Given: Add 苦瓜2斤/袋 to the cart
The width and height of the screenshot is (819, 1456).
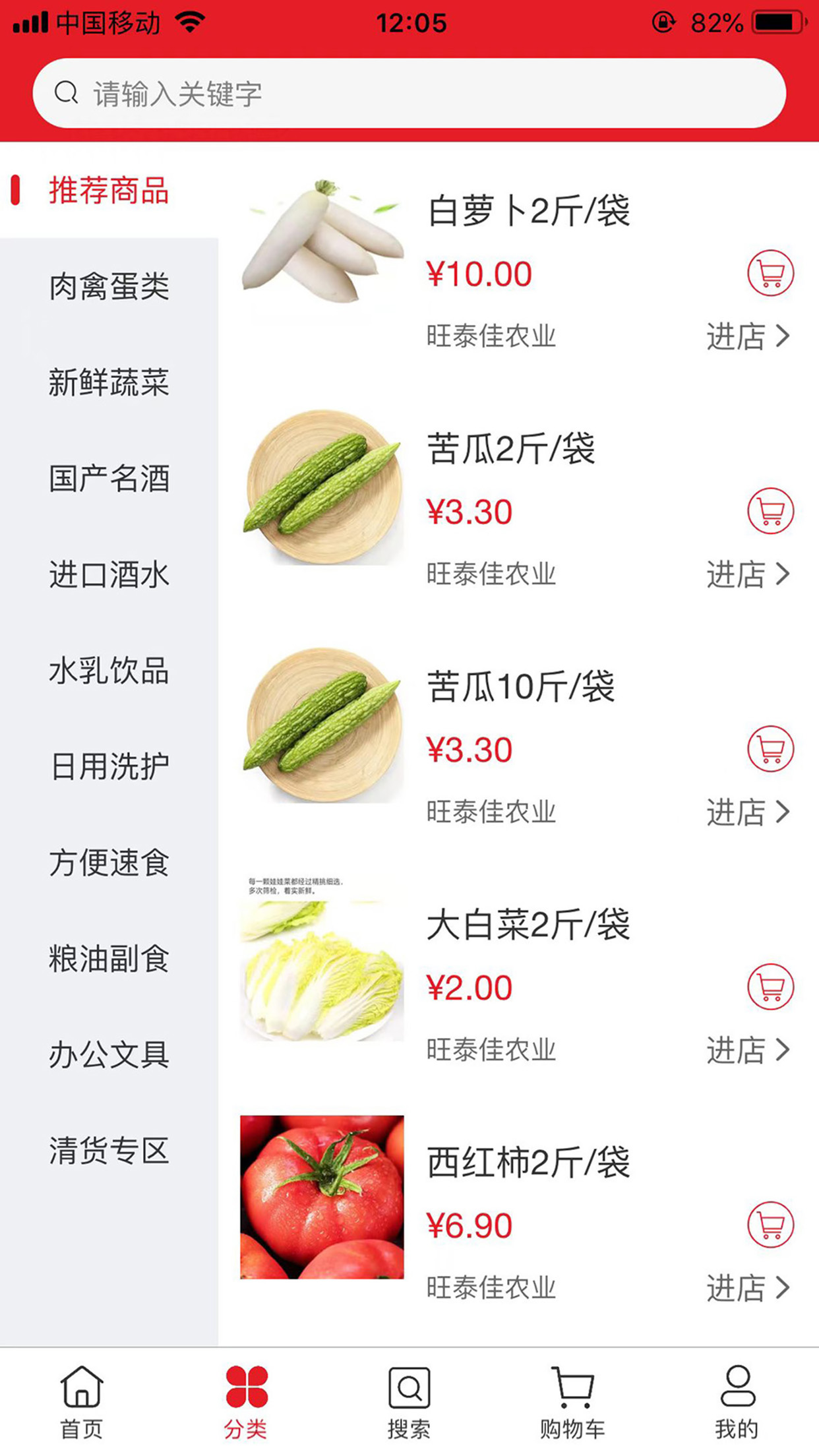Looking at the screenshot, I should pyautogui.click(x=770, y=511).
